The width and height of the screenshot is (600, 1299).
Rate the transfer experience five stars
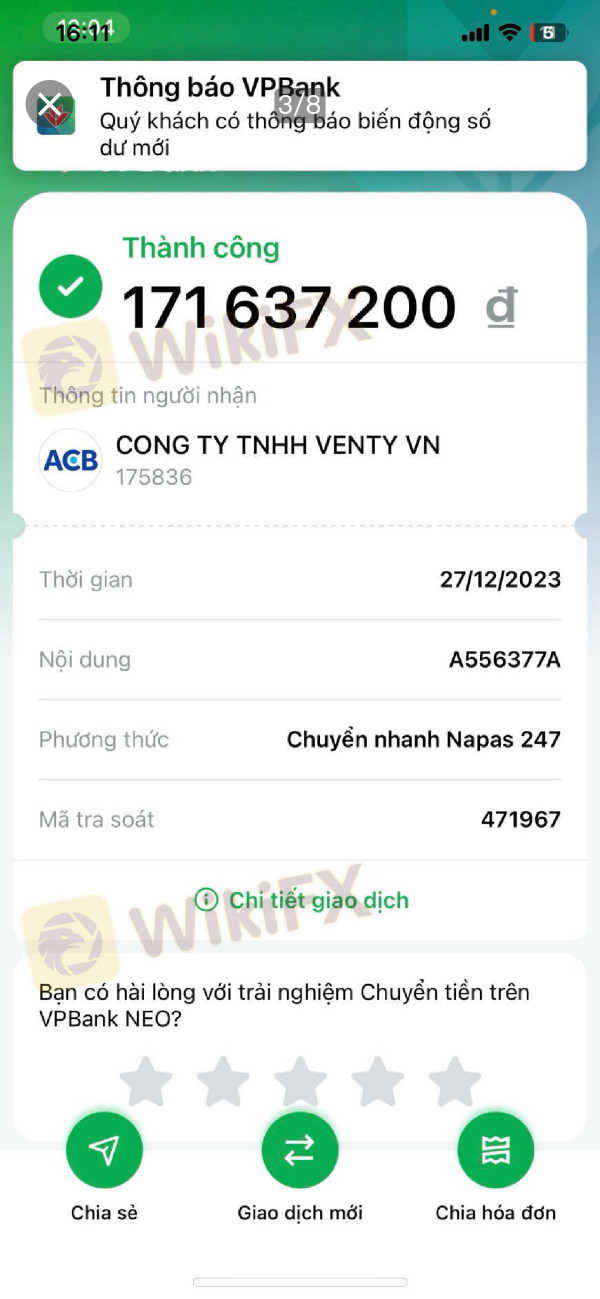tap(455, 1082)
